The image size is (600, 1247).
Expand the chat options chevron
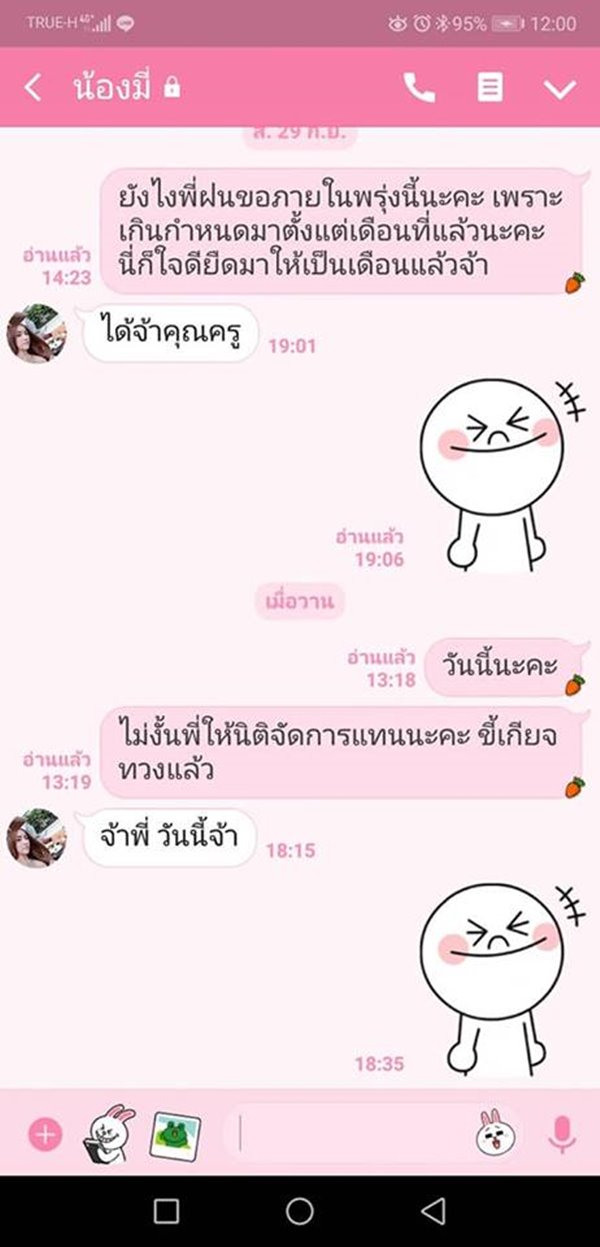pos(559,89)
